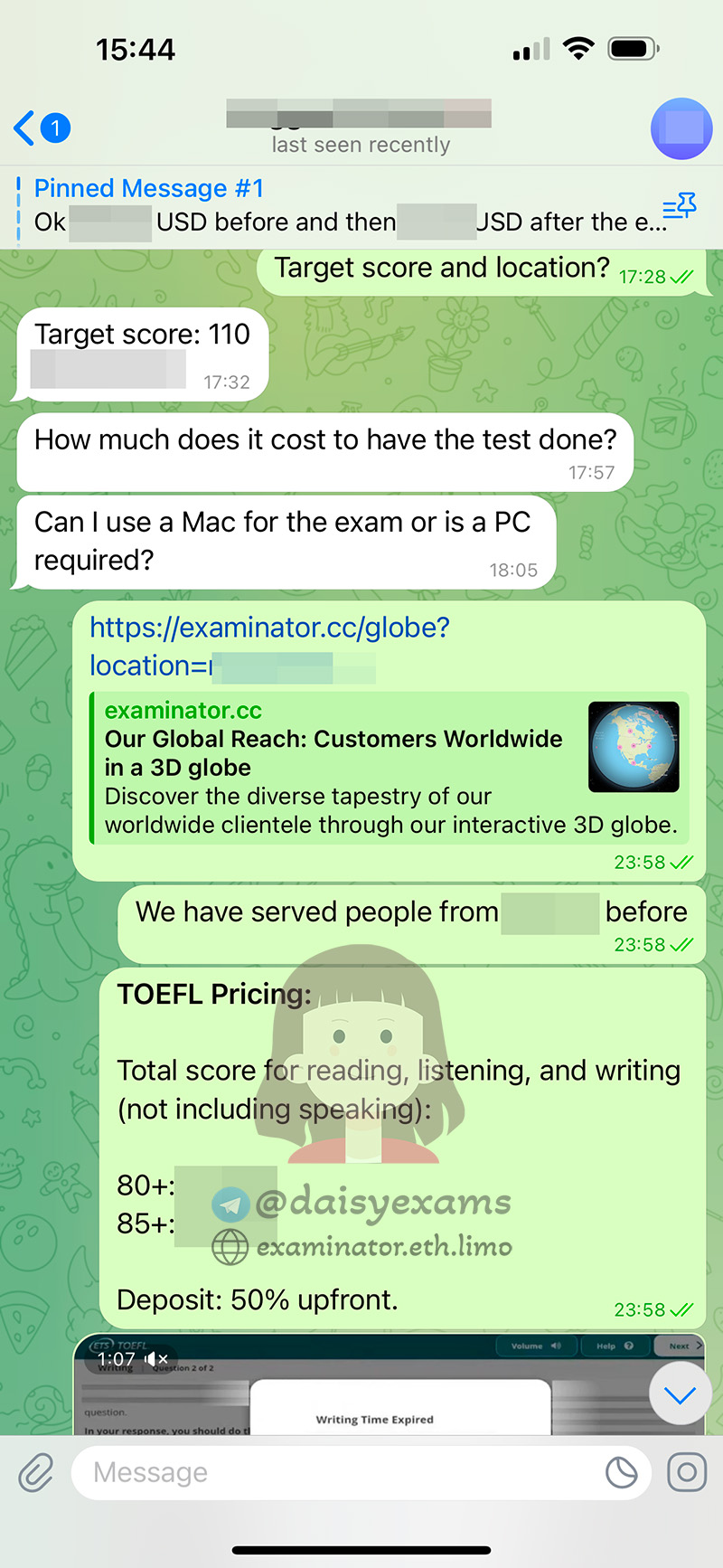
Task: Record a video message with camera icon
Action: tap(687, 1472)
